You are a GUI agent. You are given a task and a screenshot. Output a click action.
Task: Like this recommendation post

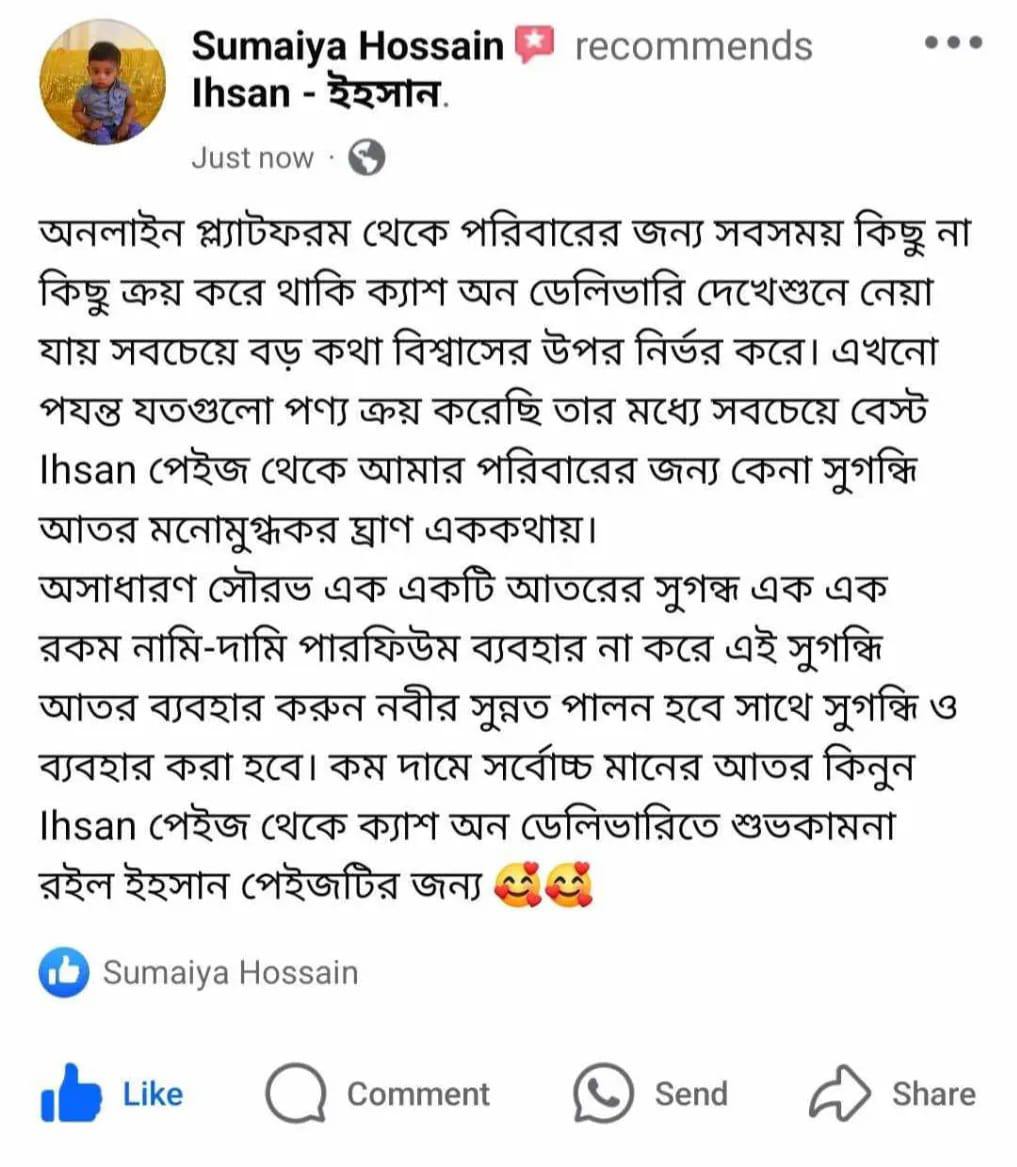pyautogui.click(x=112, y=1094)
